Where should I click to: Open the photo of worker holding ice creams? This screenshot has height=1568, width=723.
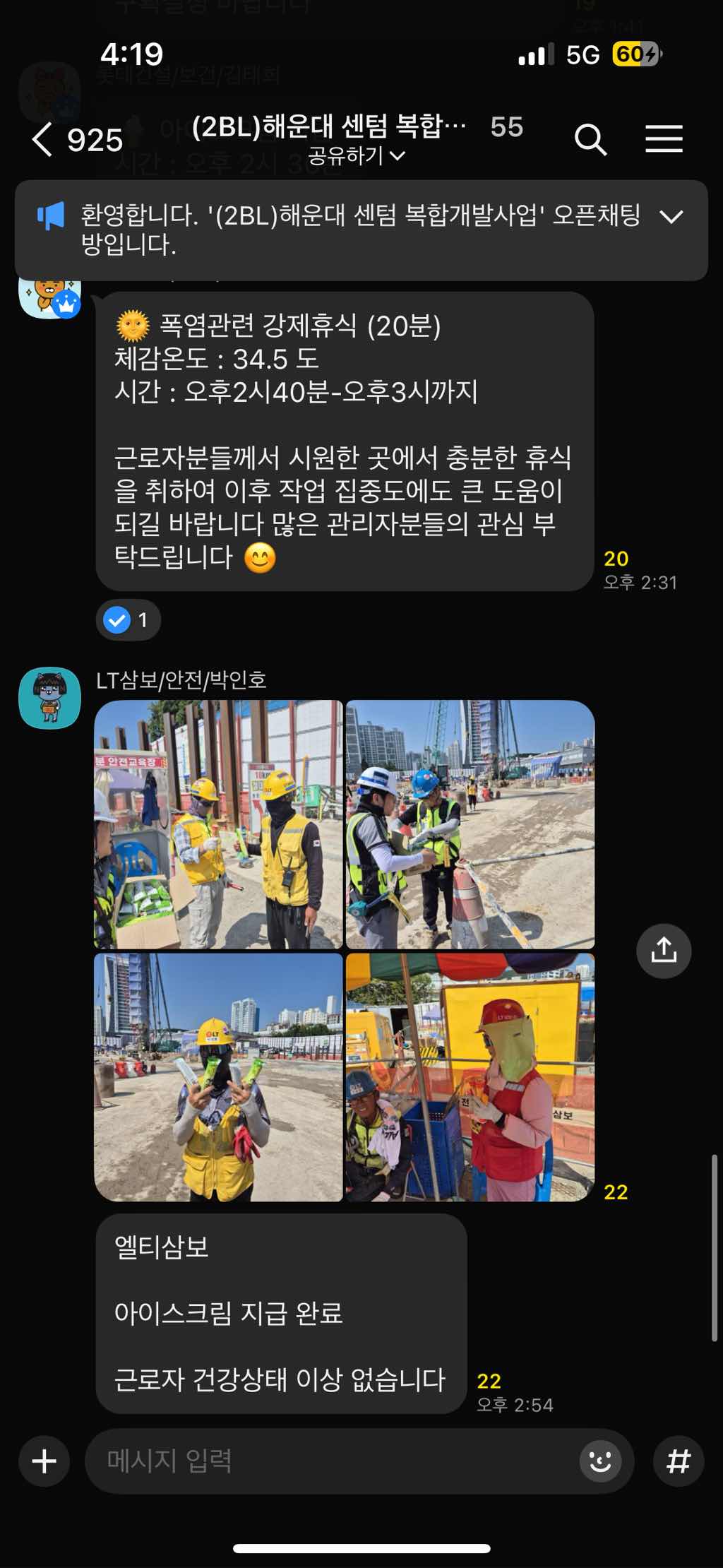218,1077
